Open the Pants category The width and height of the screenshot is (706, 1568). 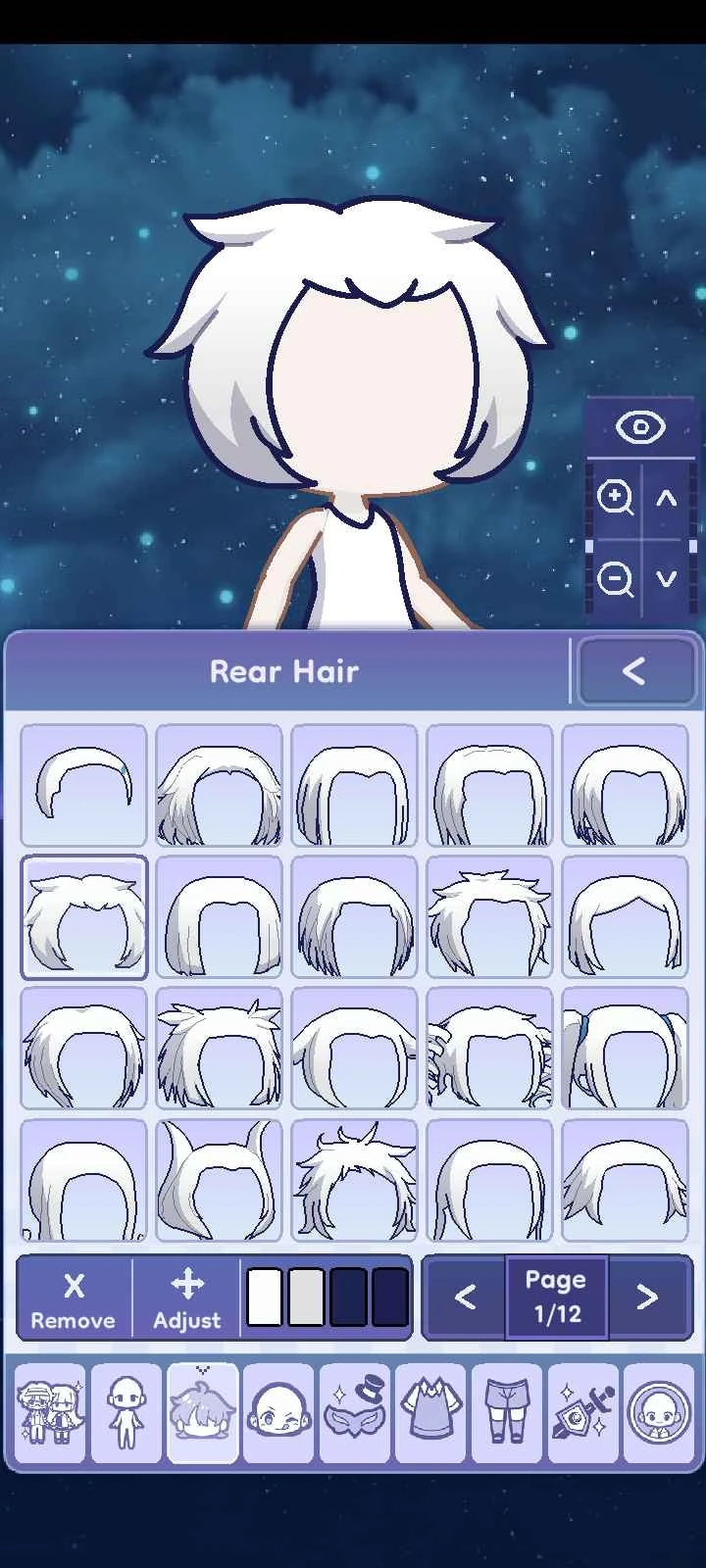click(507, 1414)
